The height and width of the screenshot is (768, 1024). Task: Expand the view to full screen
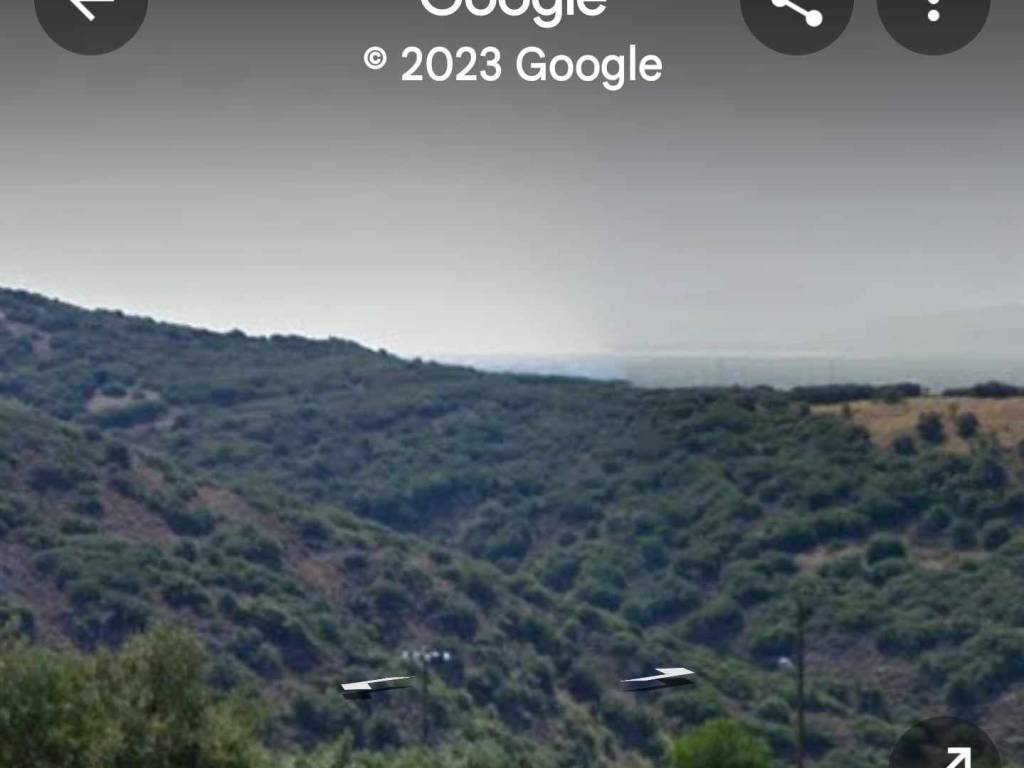pyautogui.click(x=945, y=750)
